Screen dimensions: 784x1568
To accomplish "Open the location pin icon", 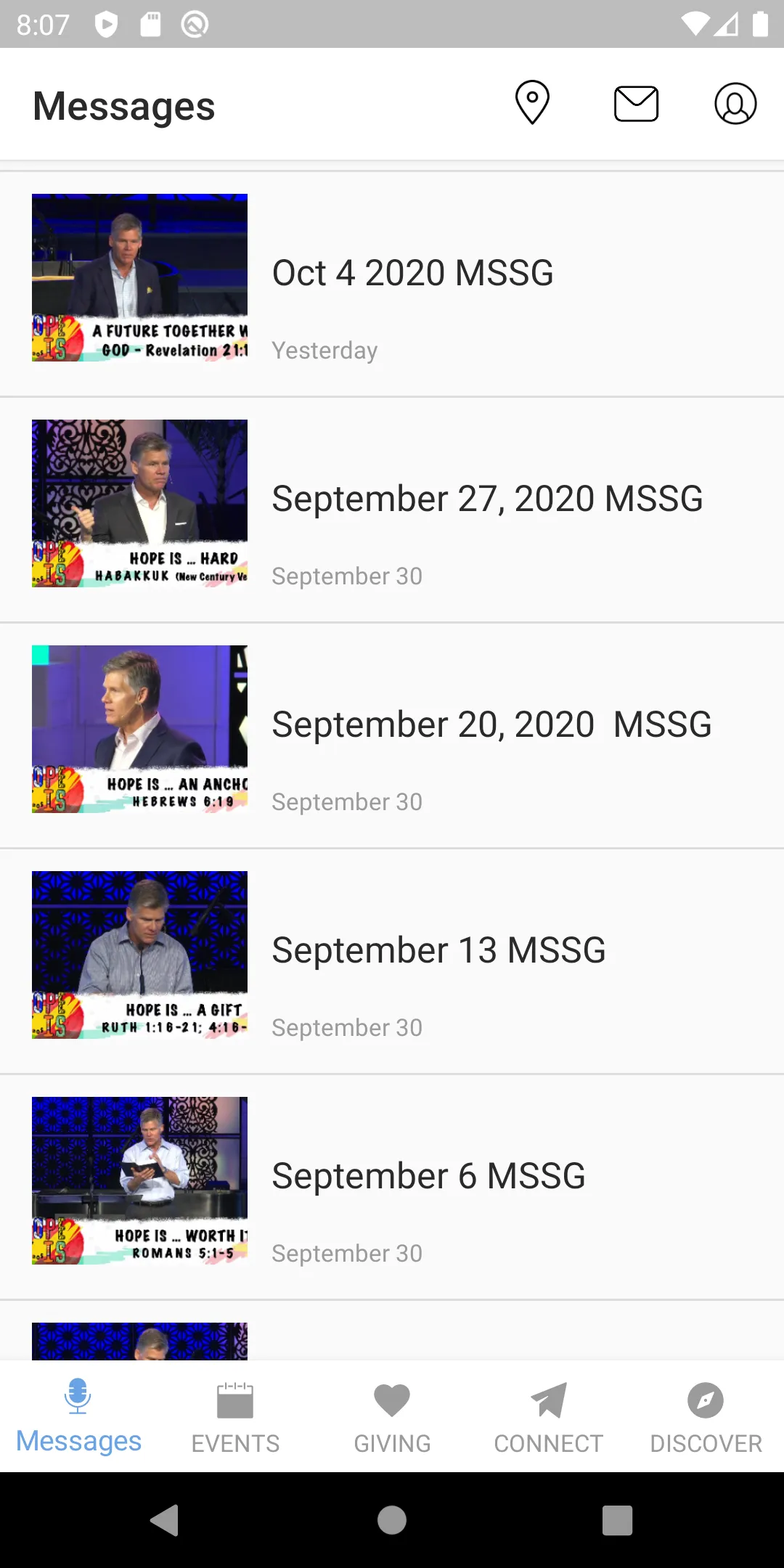I will 532,103.
